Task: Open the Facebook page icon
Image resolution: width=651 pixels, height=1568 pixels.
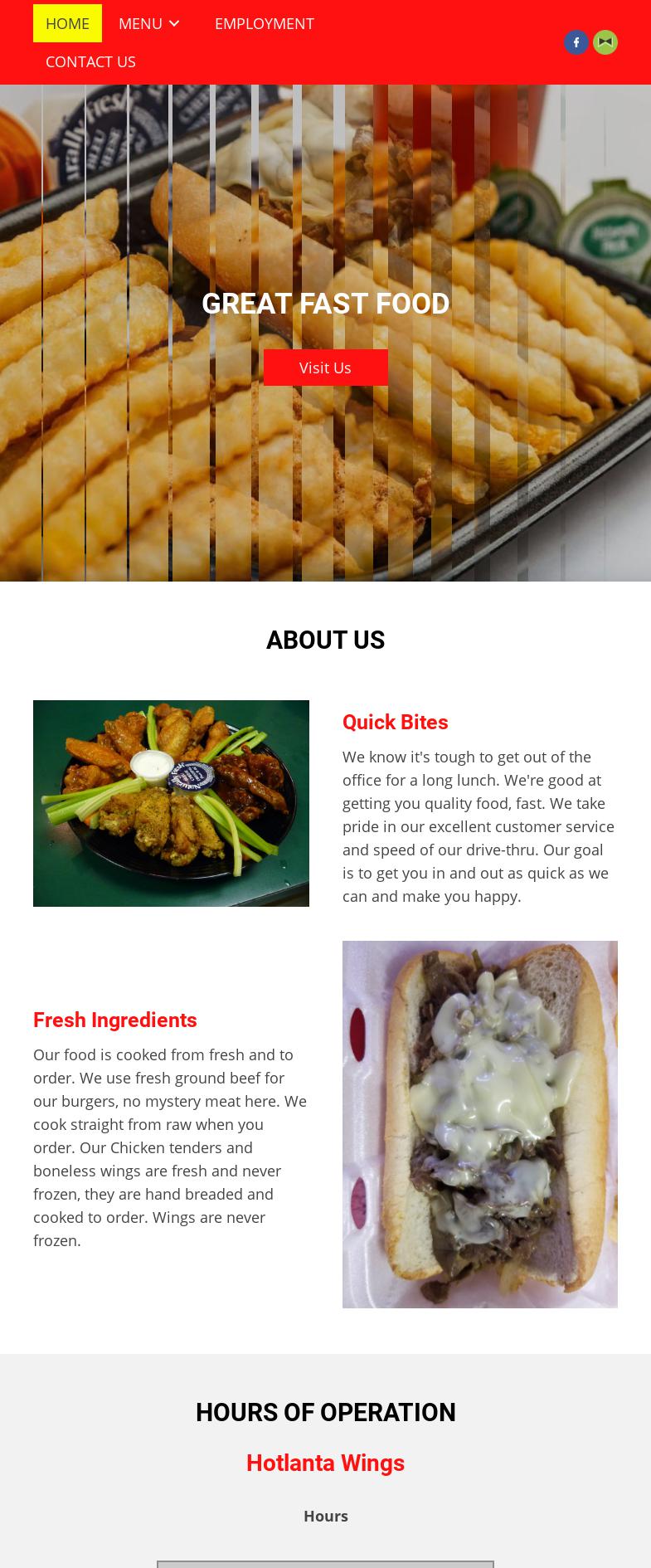Action: pyautogui.click(x=576, y=42)
